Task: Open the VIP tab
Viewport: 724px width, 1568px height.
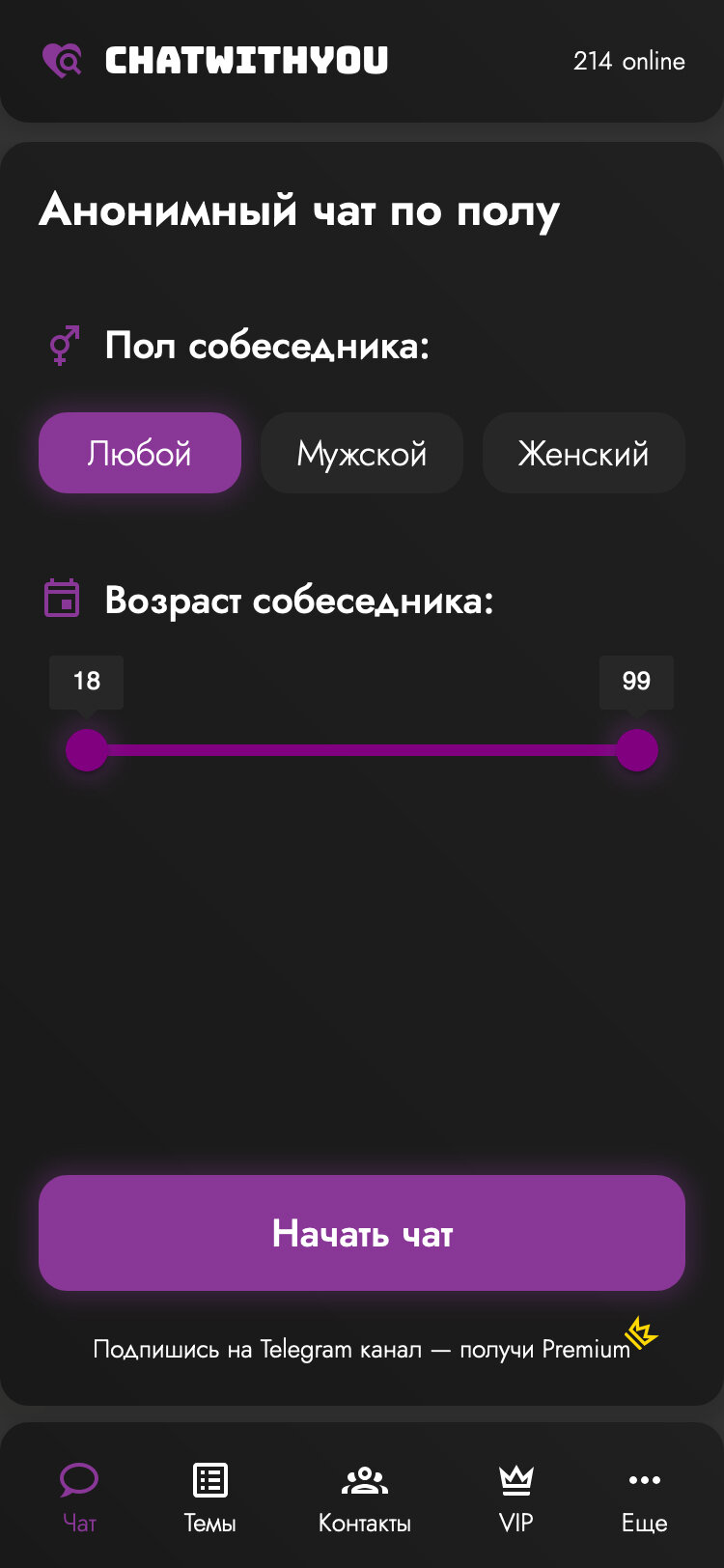Action: point(515,1498)
